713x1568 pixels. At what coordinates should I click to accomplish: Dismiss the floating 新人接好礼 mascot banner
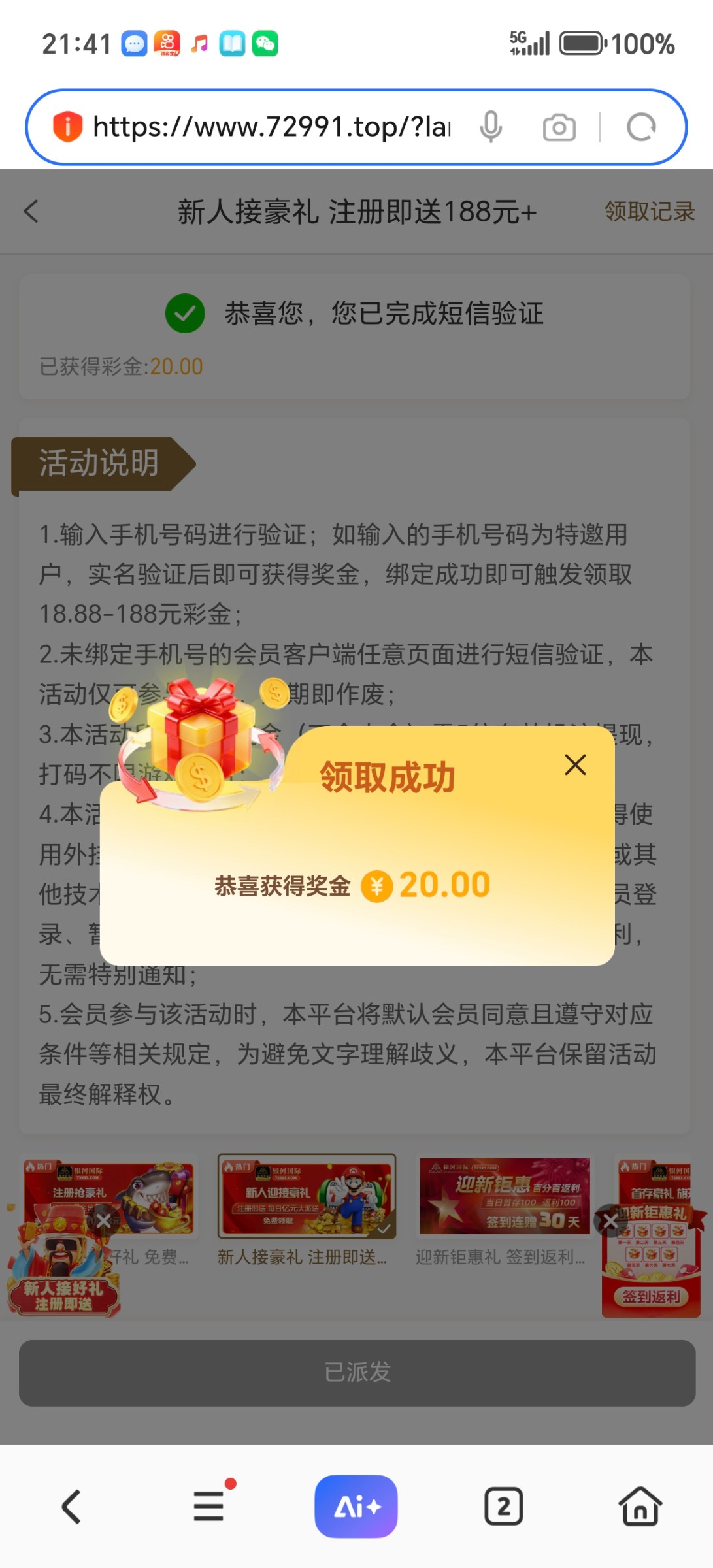coord(103,1220)
